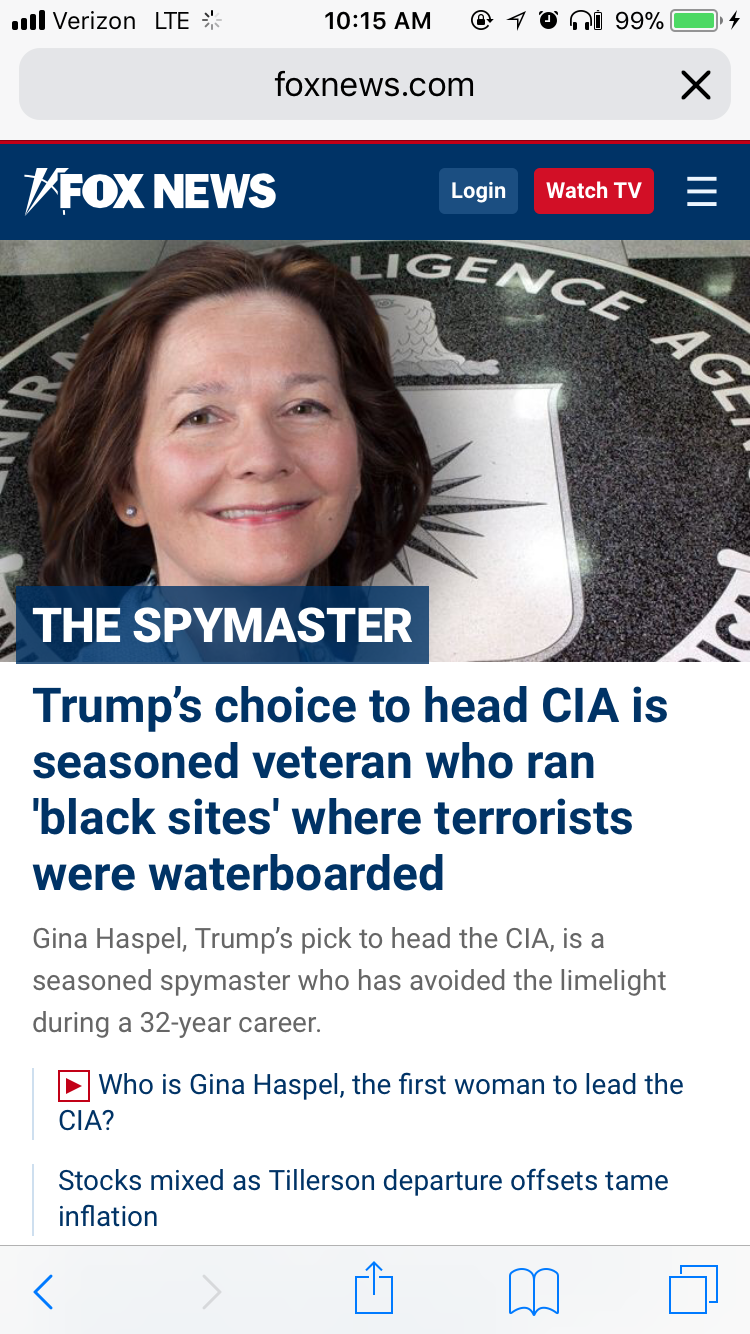Show open Safari tabs
The image size is (750, 1334).
click(x=693, y=1290)
